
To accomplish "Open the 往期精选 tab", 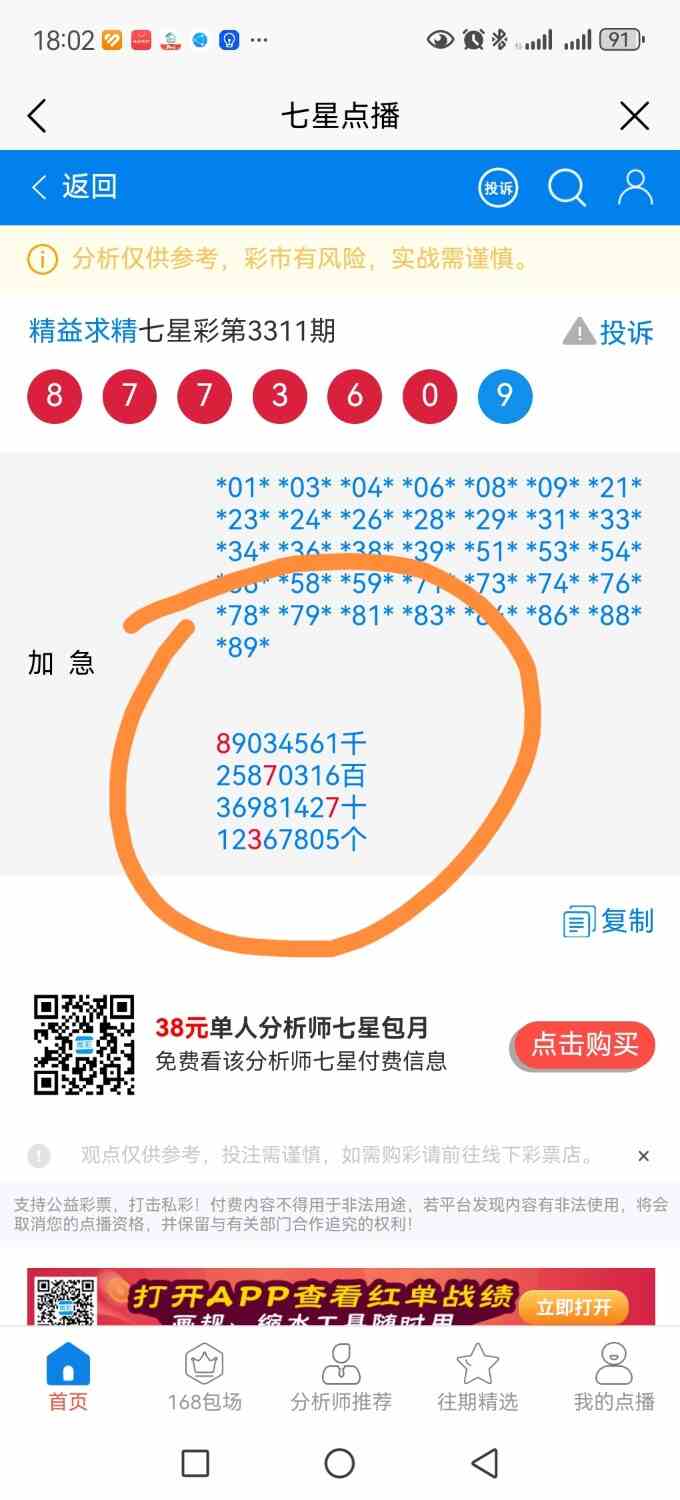I will tap(477, 1378).
